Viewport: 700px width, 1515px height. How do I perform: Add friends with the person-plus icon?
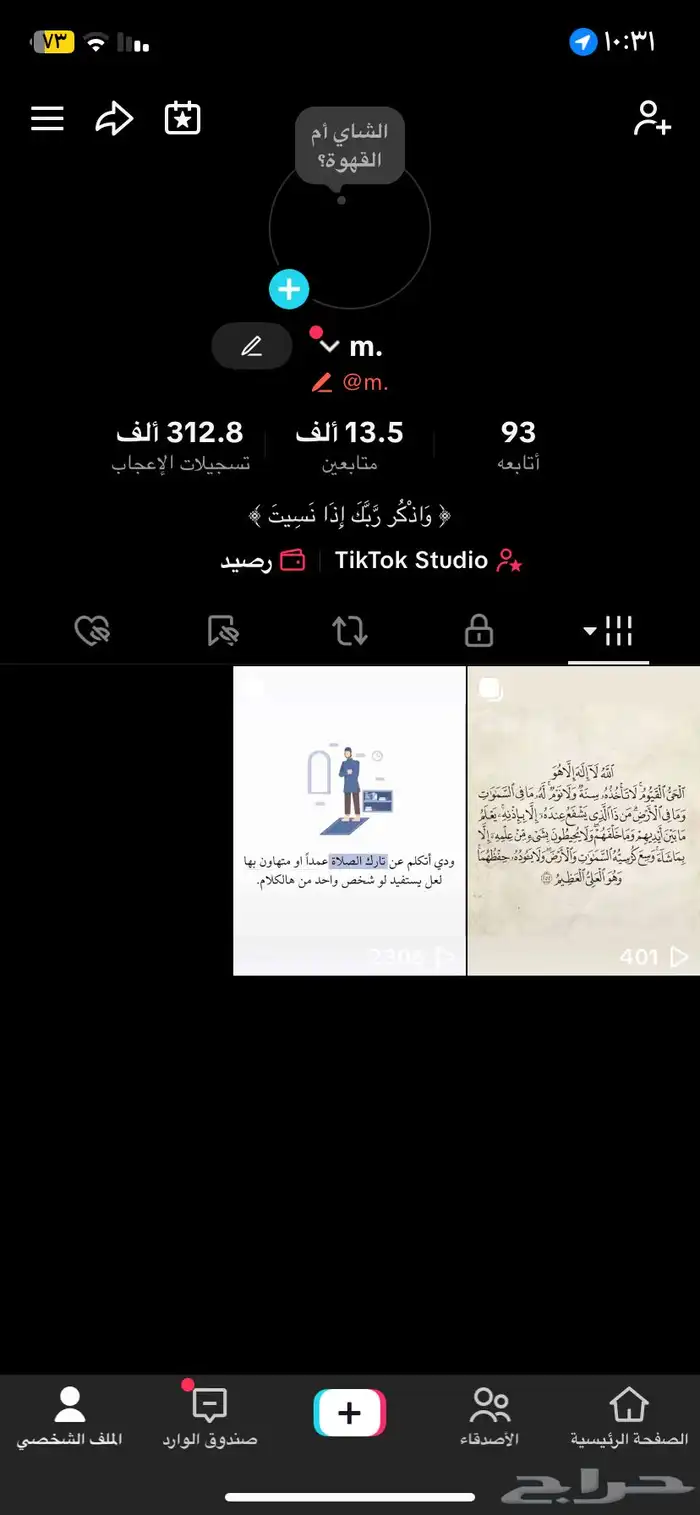coord(652,119)
